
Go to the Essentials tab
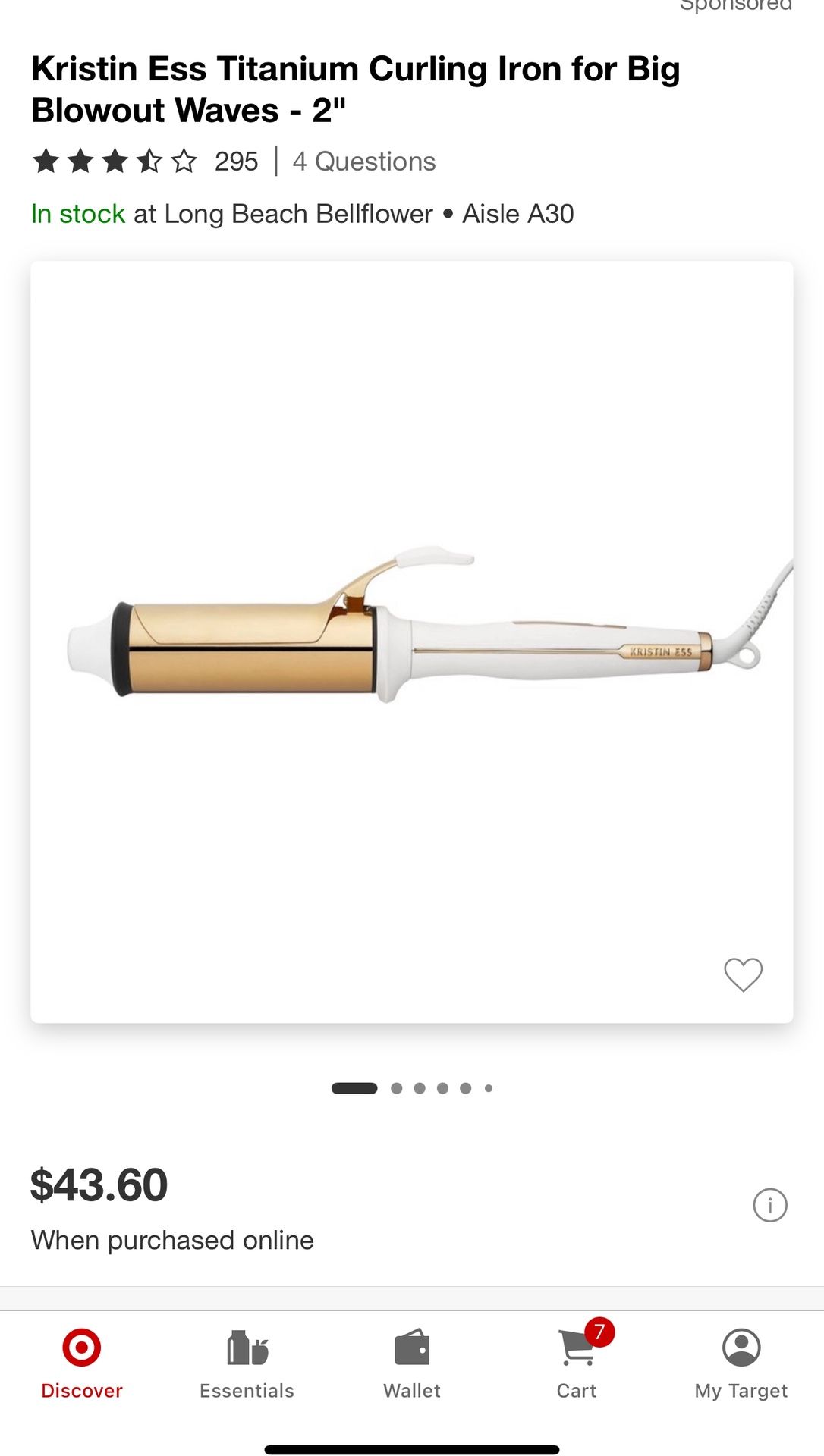click(x=247, y=1363)
